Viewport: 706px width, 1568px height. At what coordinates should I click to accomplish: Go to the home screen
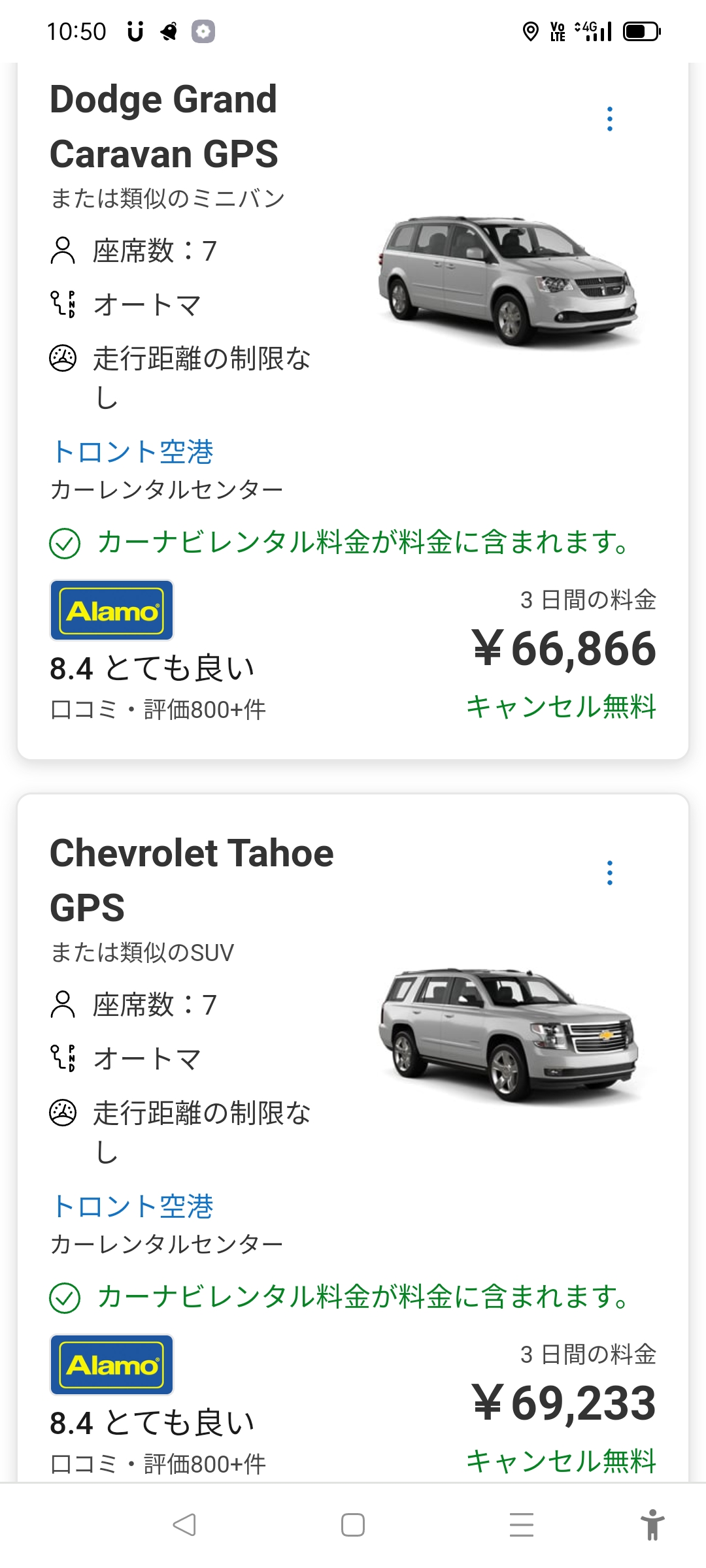pyautogui.click(x=353, y=1525)
